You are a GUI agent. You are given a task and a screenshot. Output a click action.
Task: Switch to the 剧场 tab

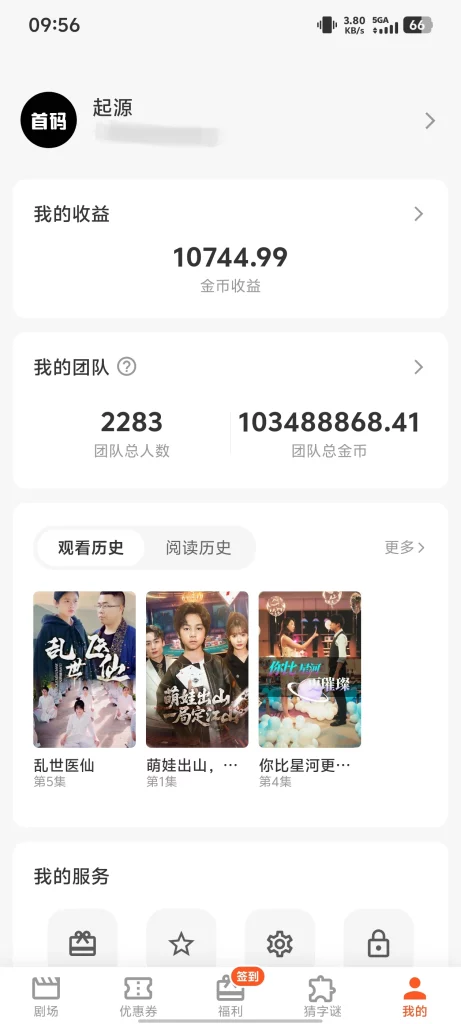pyautogui.click(x=46, y=997)
